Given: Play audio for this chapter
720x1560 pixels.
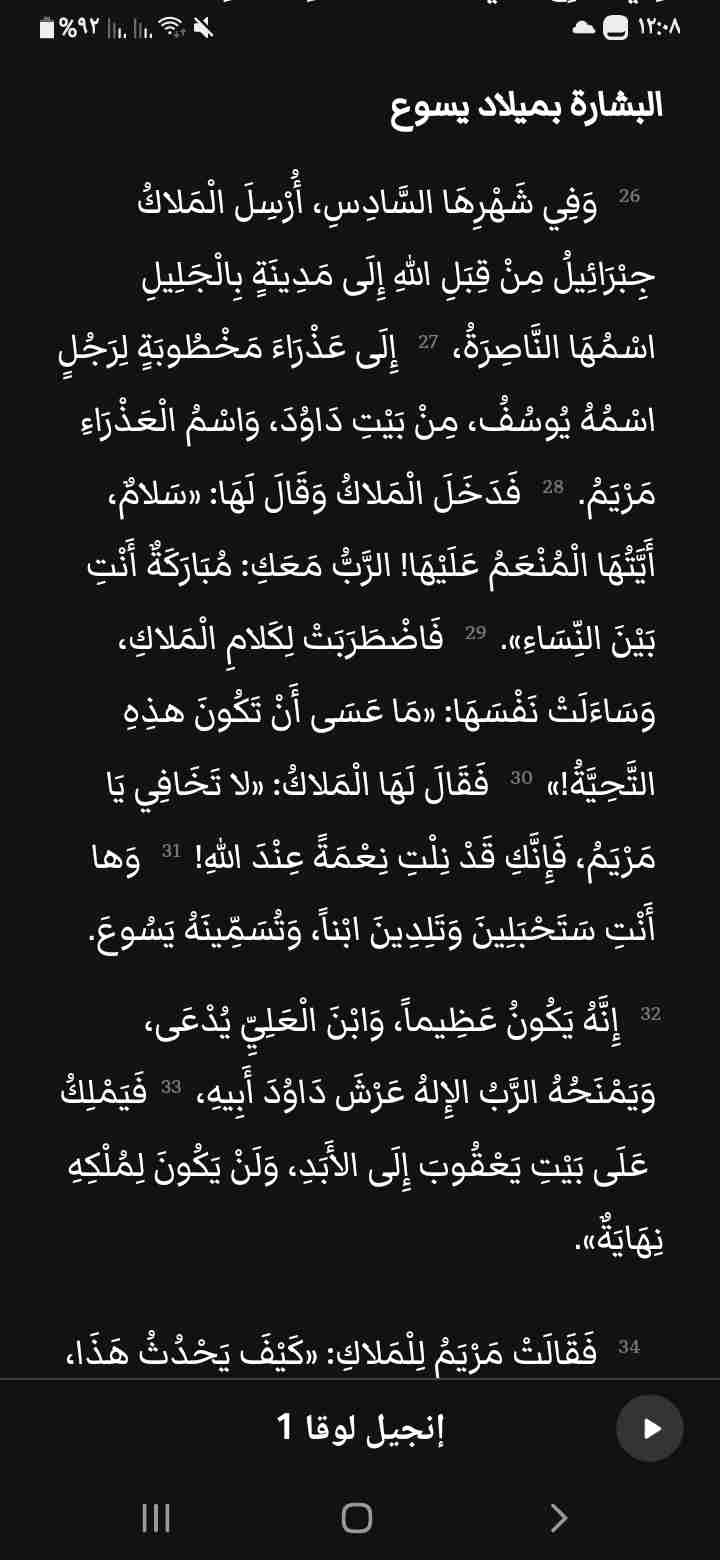Looking at the screenshot, I should [x=650, y=1428].
